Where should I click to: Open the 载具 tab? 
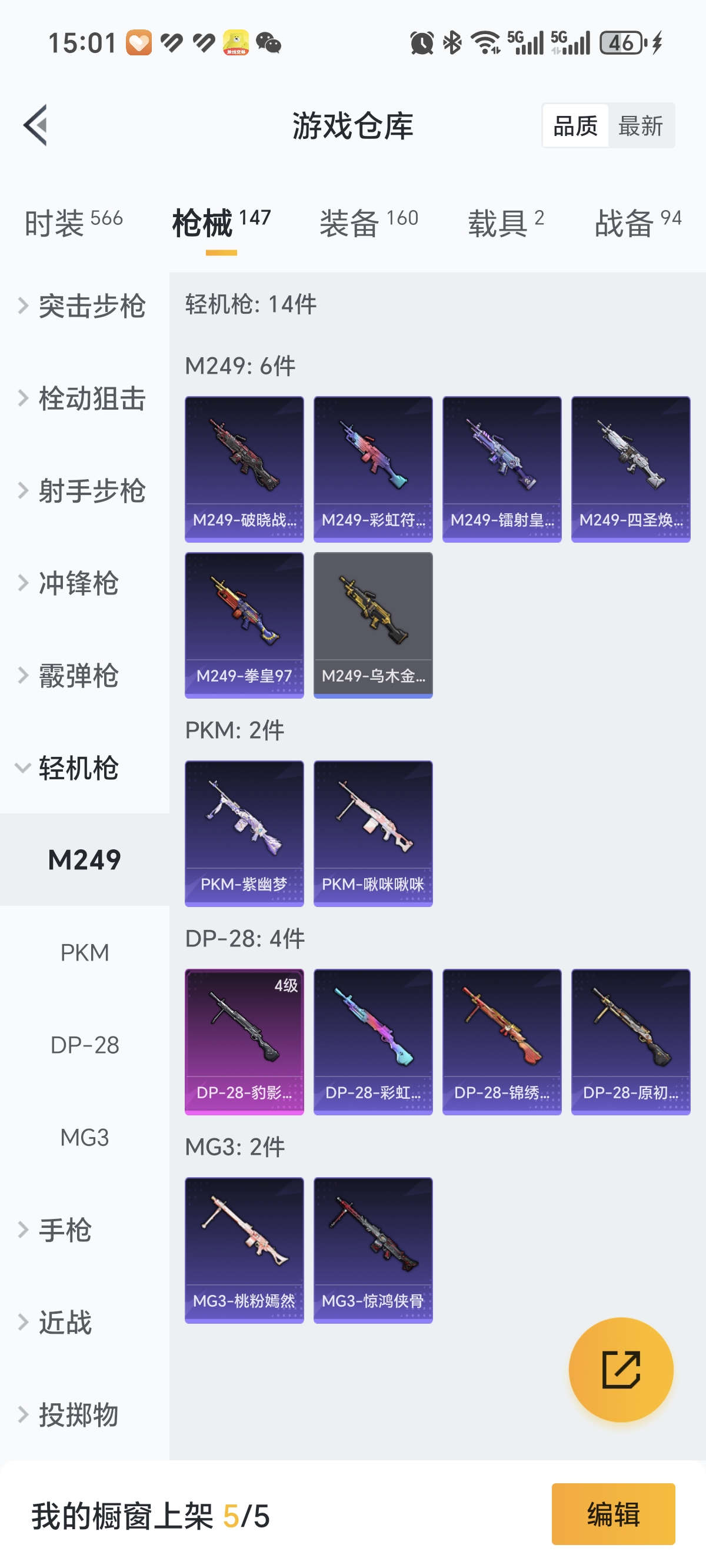[505, 222]
